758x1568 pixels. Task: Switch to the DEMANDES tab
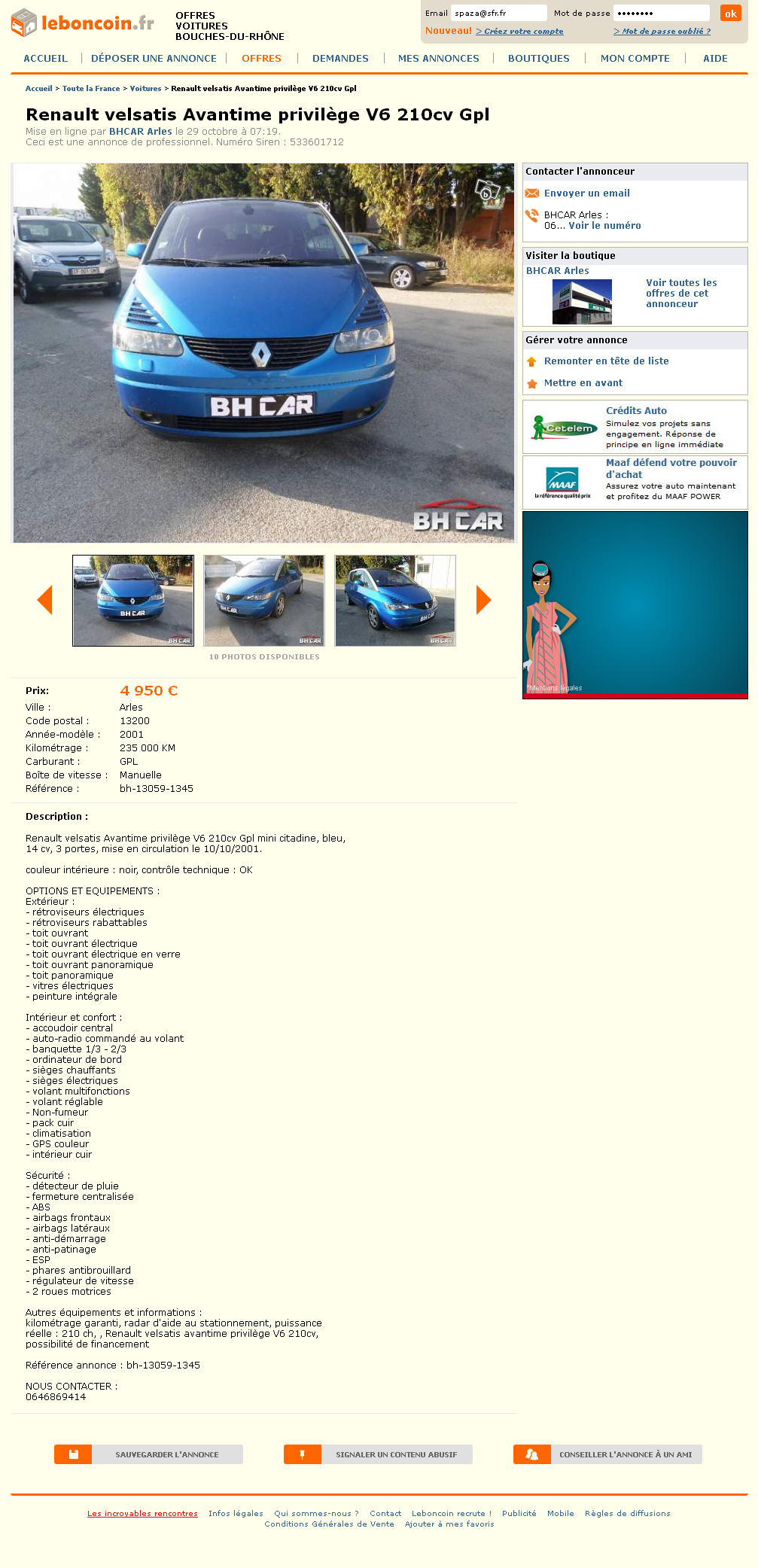pyautogui.click(x=340, y=58)
